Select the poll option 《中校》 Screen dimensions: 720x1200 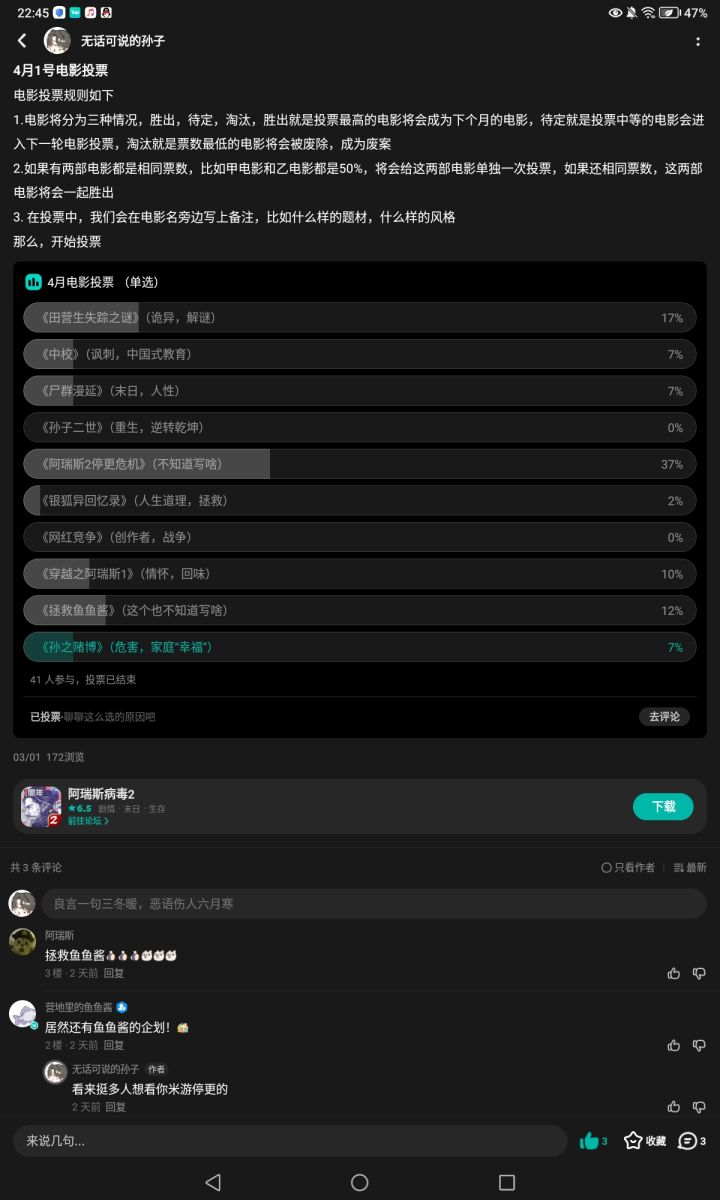point(358,354)
